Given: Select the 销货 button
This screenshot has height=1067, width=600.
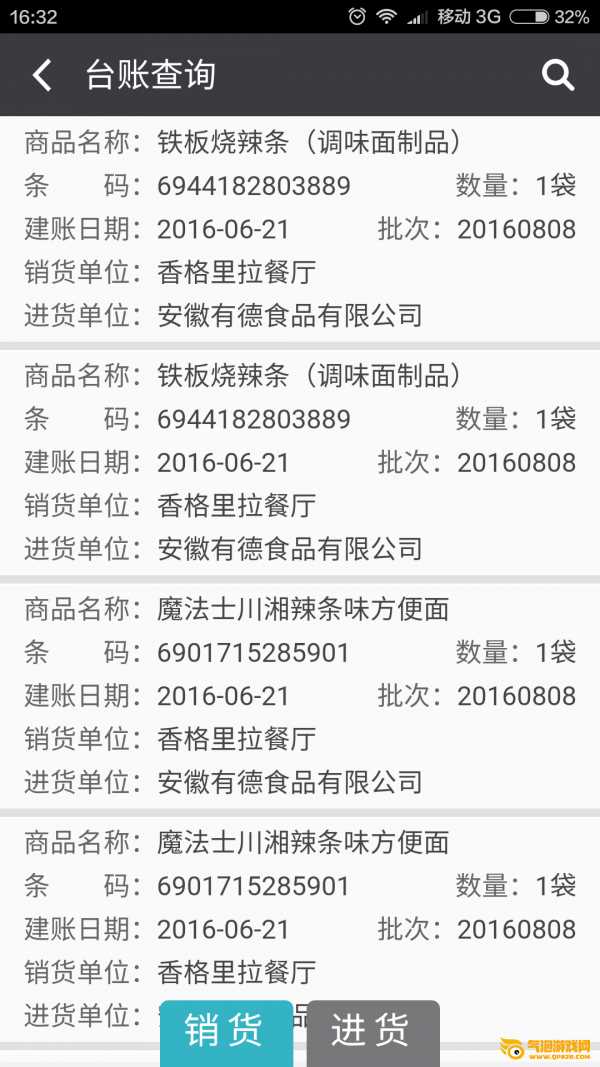Looking at the screenshot, I should (226, 1032).
